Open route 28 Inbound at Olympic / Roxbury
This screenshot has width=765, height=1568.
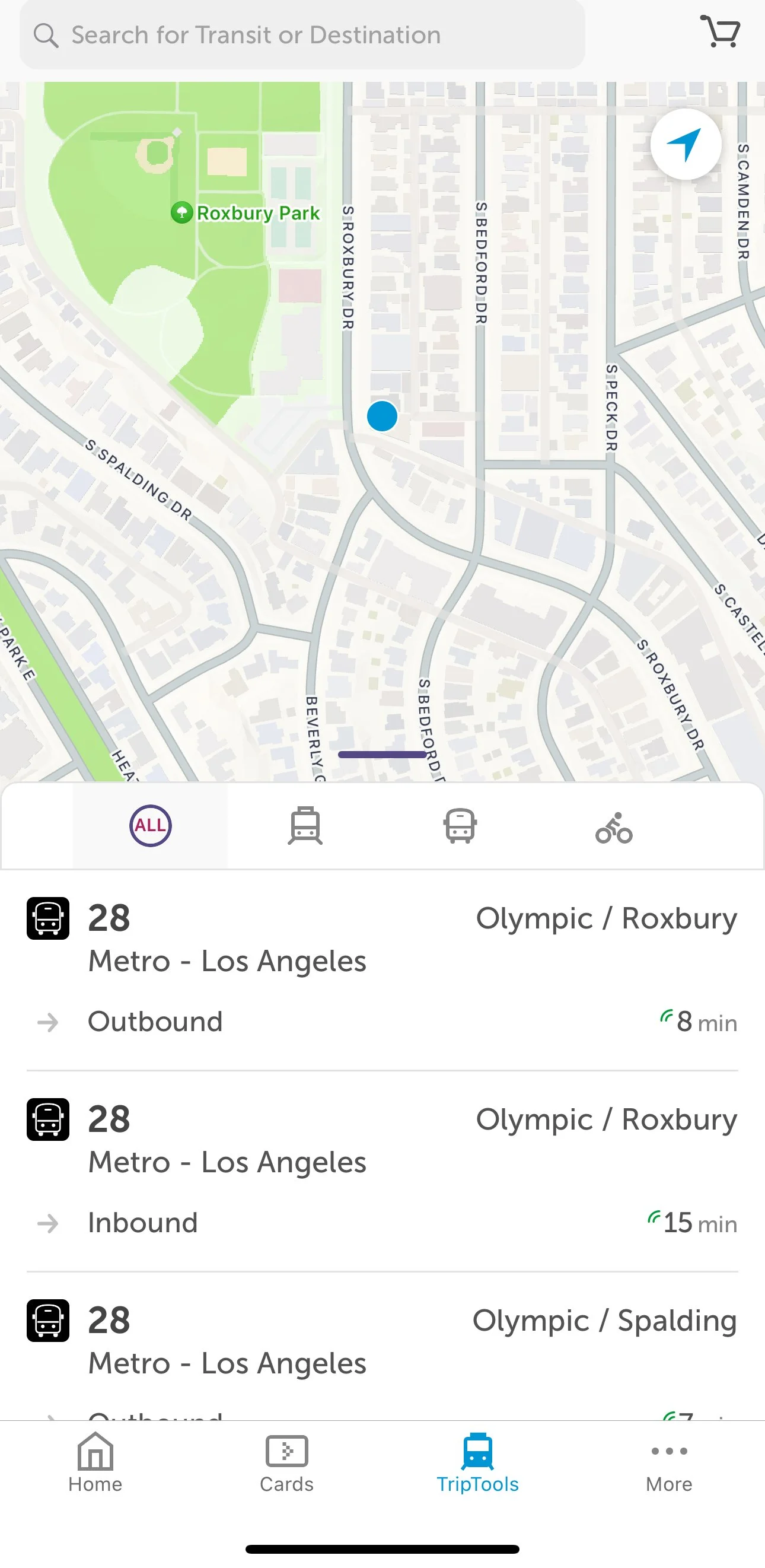(382, 1171)
